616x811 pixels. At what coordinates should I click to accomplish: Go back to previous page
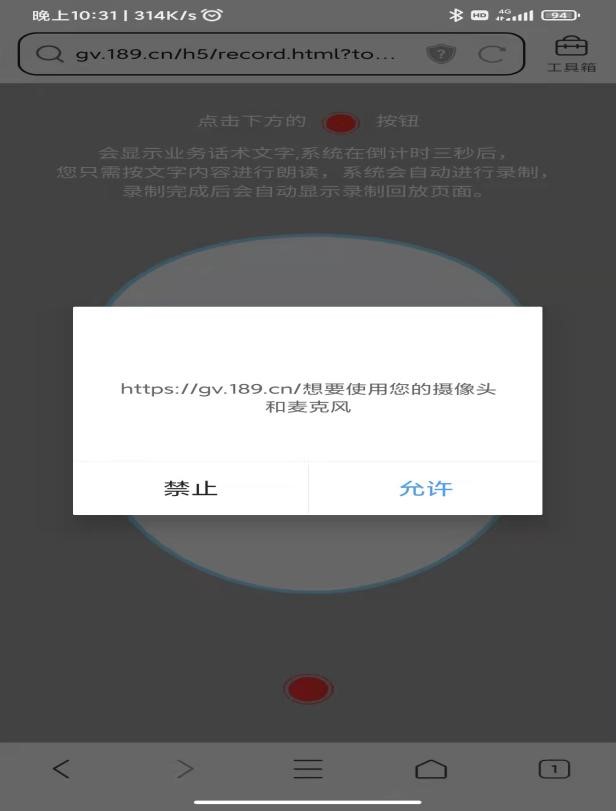(61, 768)
